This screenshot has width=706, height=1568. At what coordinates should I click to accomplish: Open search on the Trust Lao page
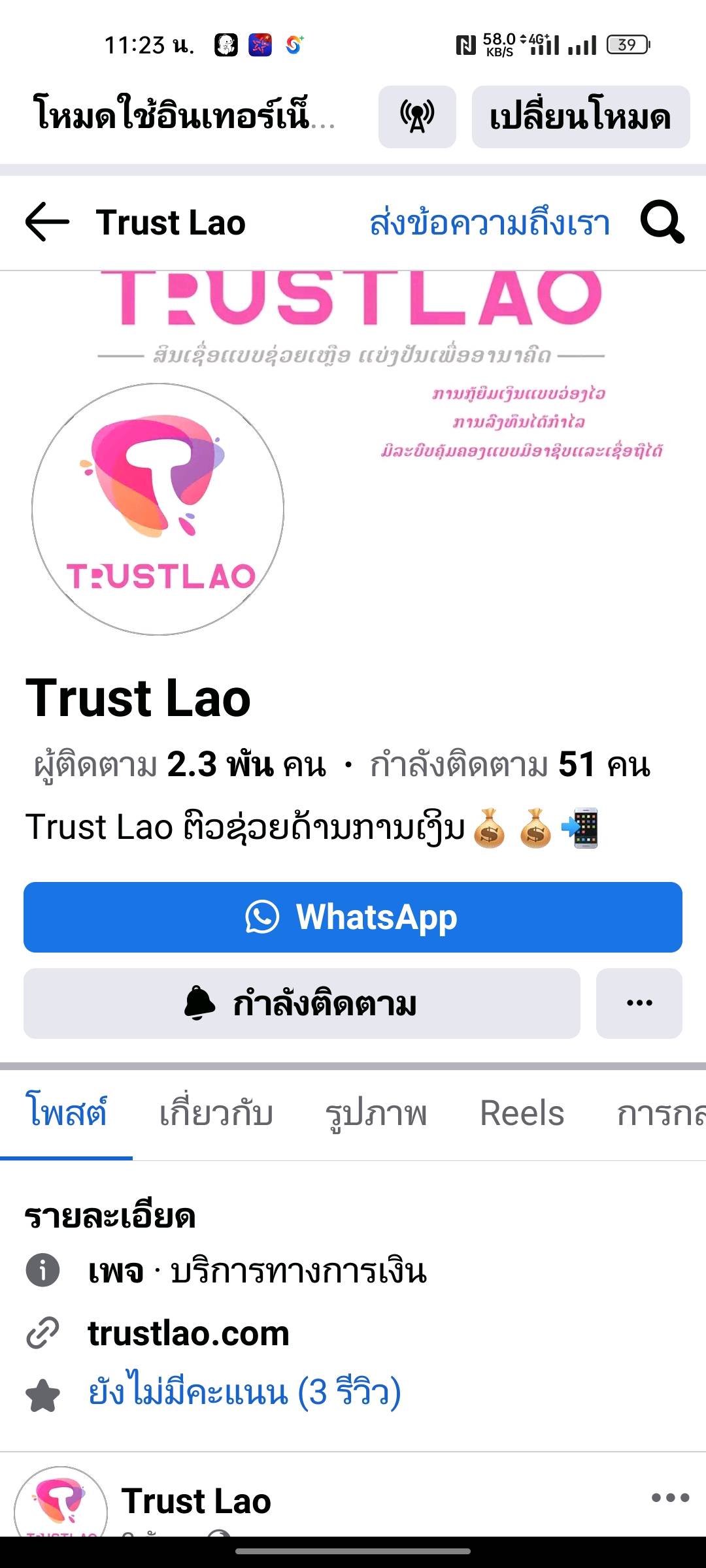(662, 222)
